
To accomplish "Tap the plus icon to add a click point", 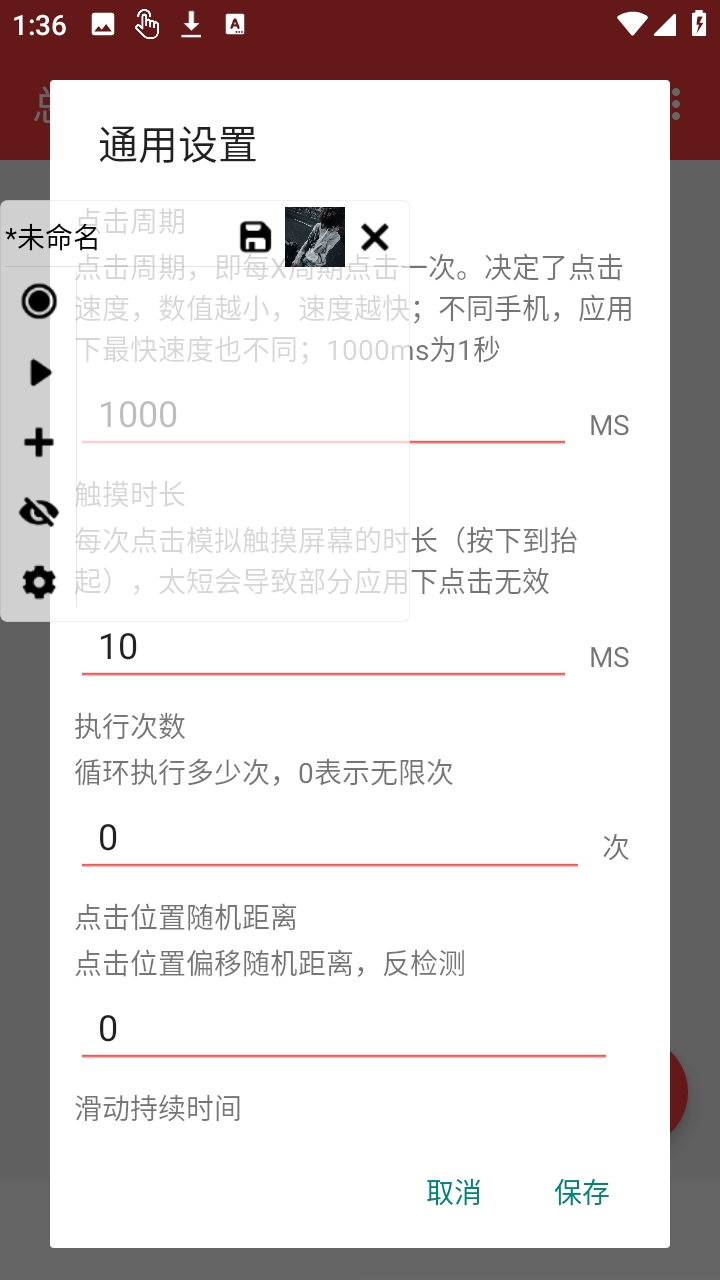I will 38,442.
